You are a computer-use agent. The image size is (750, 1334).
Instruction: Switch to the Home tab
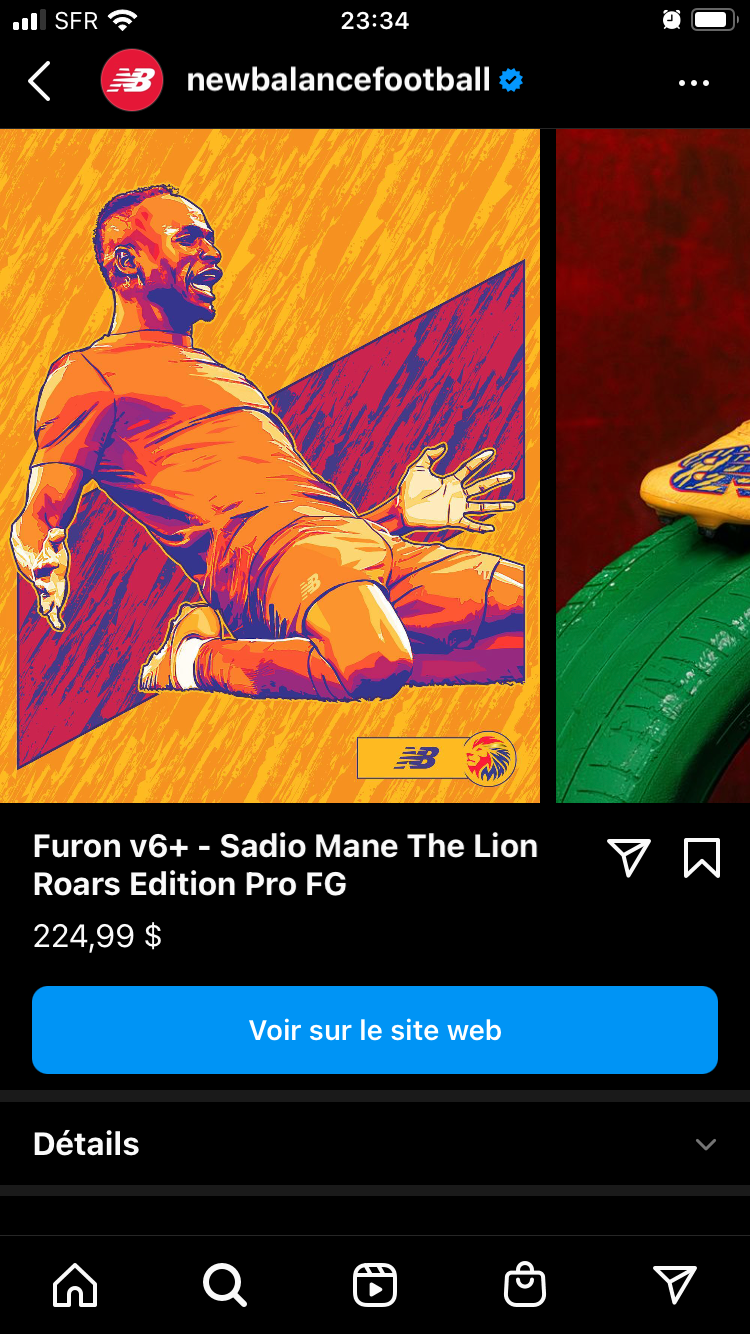tap(75, 1285)
